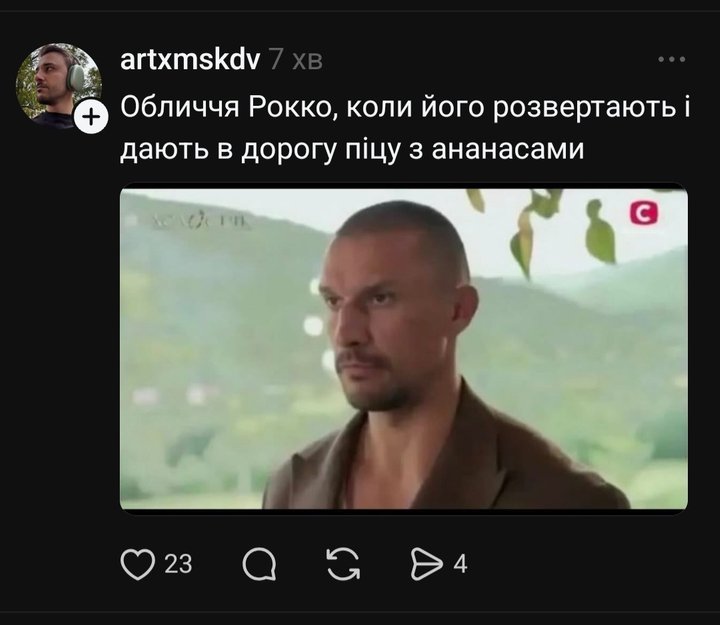Open artxmskdv's profile from username
The width and height of the screenshot is (720, 625).
(189, 60)
